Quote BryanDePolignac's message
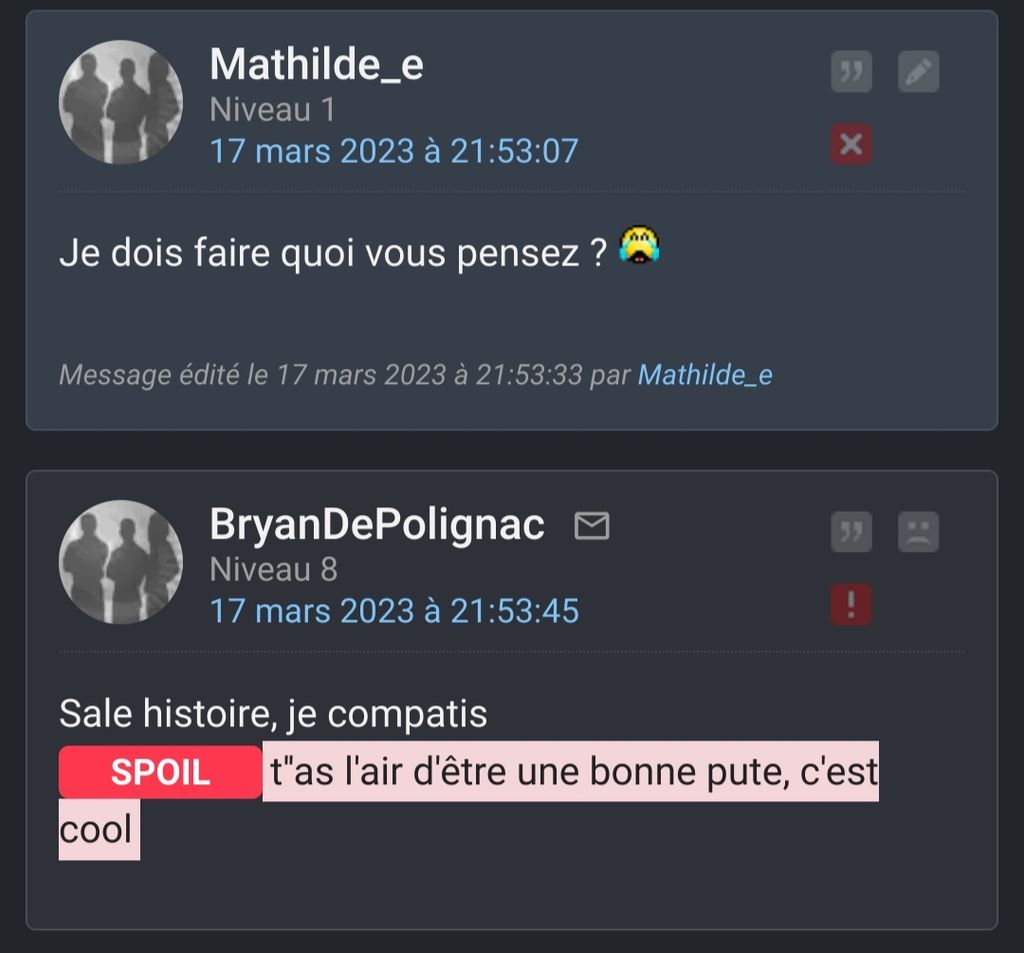Screen dimensions: 1024x953 coord(851,532)
